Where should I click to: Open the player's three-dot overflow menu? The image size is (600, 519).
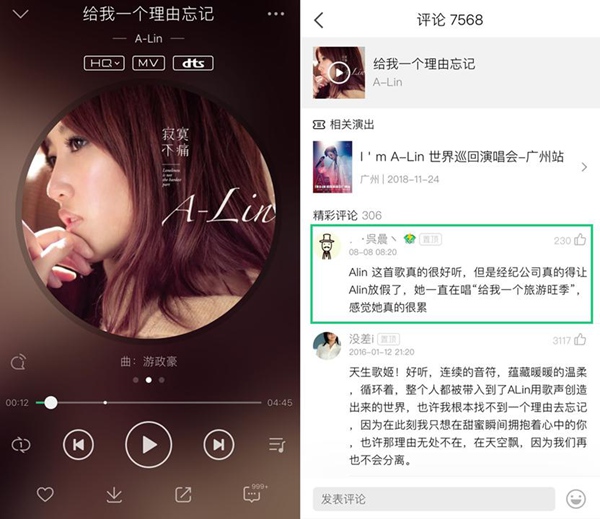point(276,15)
